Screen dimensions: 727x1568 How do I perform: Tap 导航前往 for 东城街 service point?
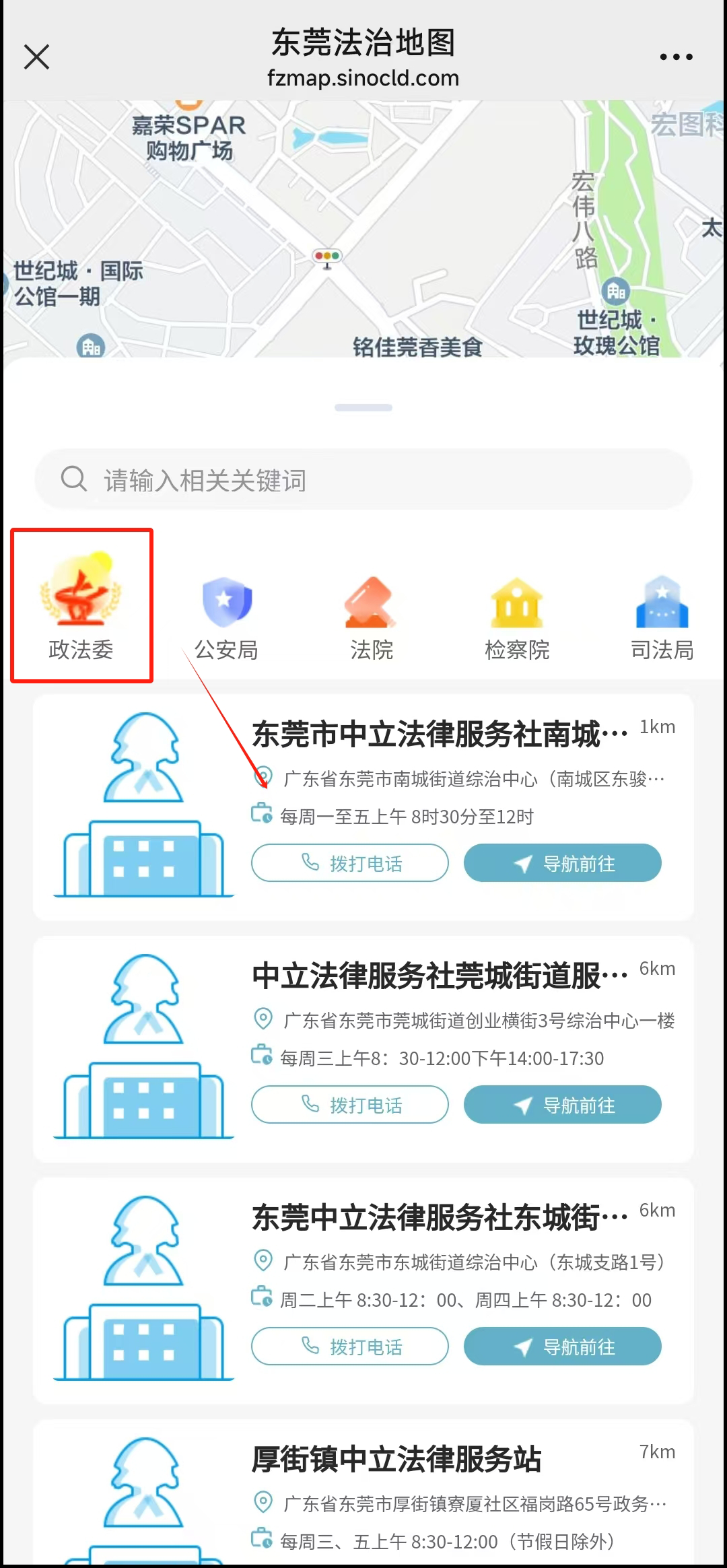tap(562, 1347)
